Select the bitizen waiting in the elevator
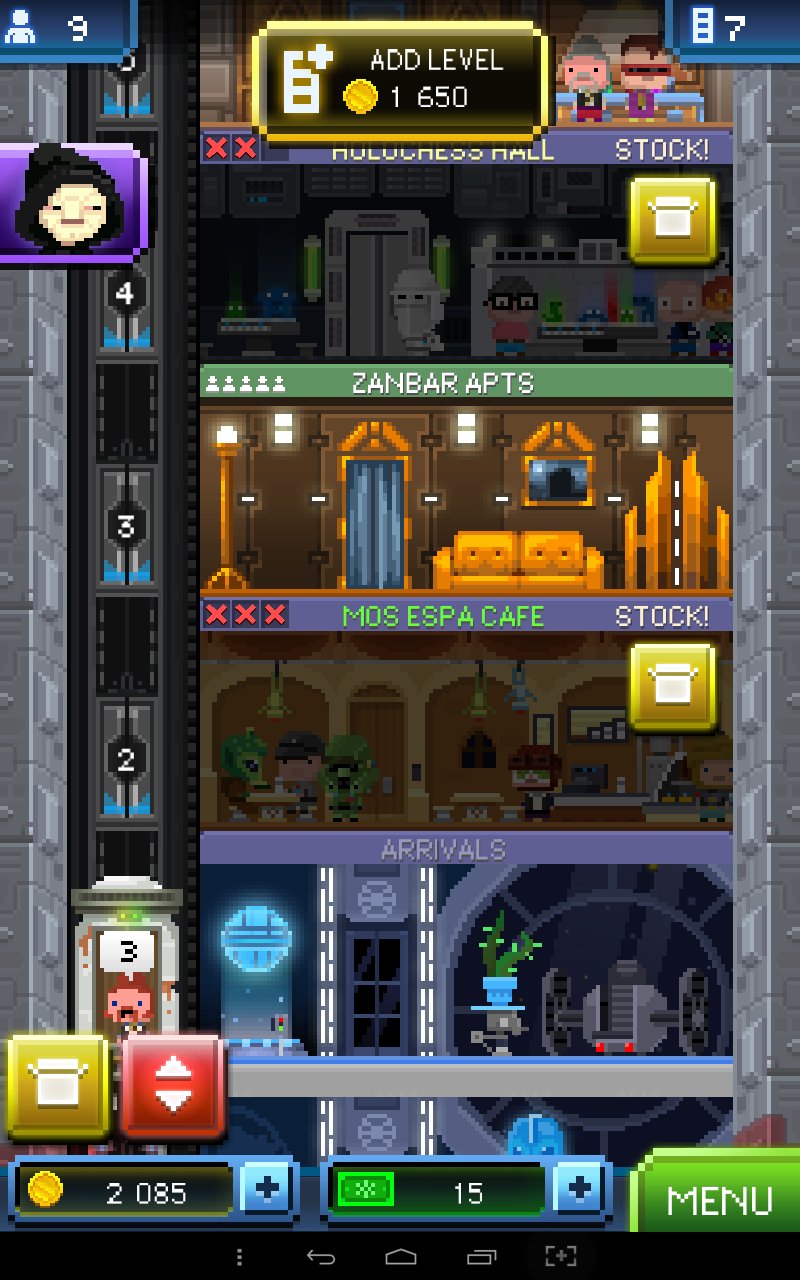800x1280 pixels. 127,1000
